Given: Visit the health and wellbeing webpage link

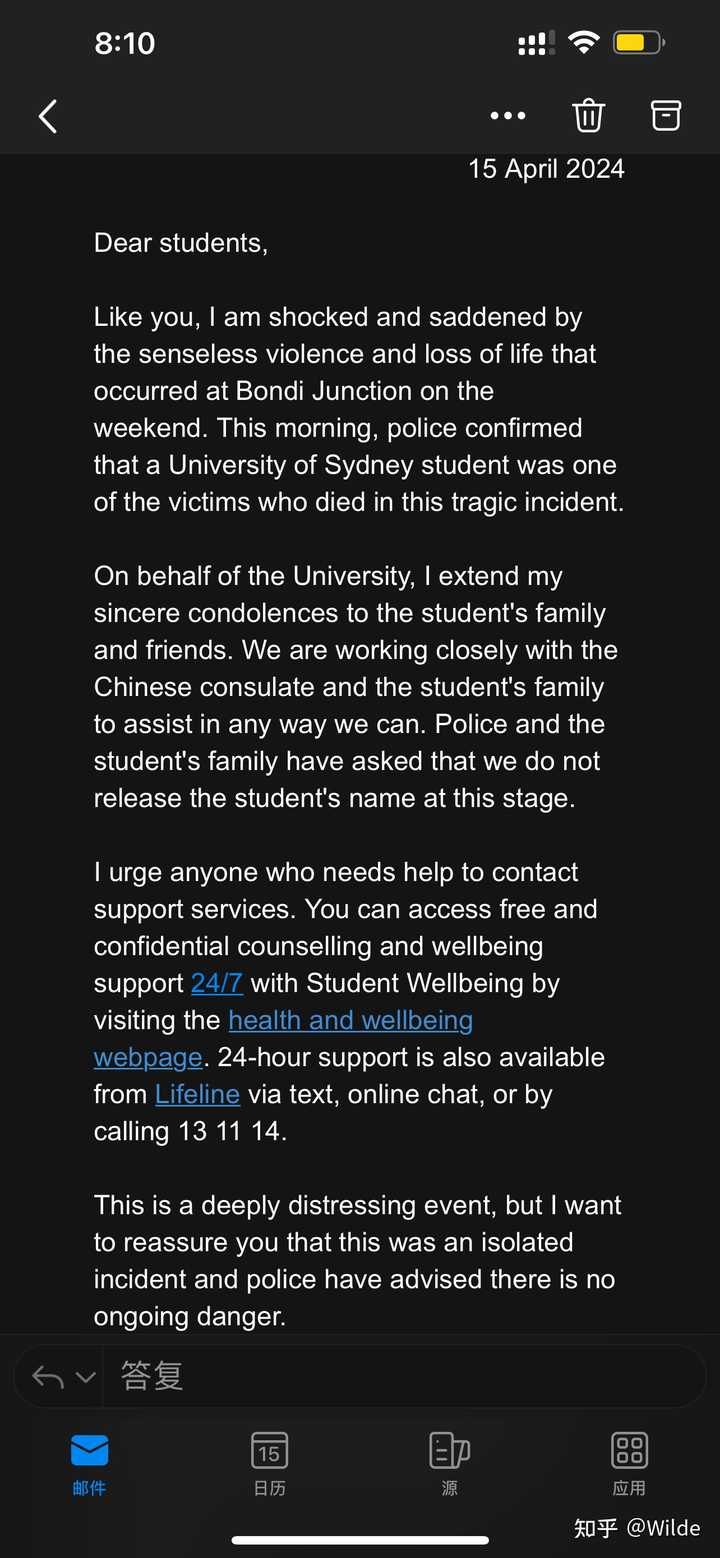Looking at the screenshot, I should [x=350, y=1020].
